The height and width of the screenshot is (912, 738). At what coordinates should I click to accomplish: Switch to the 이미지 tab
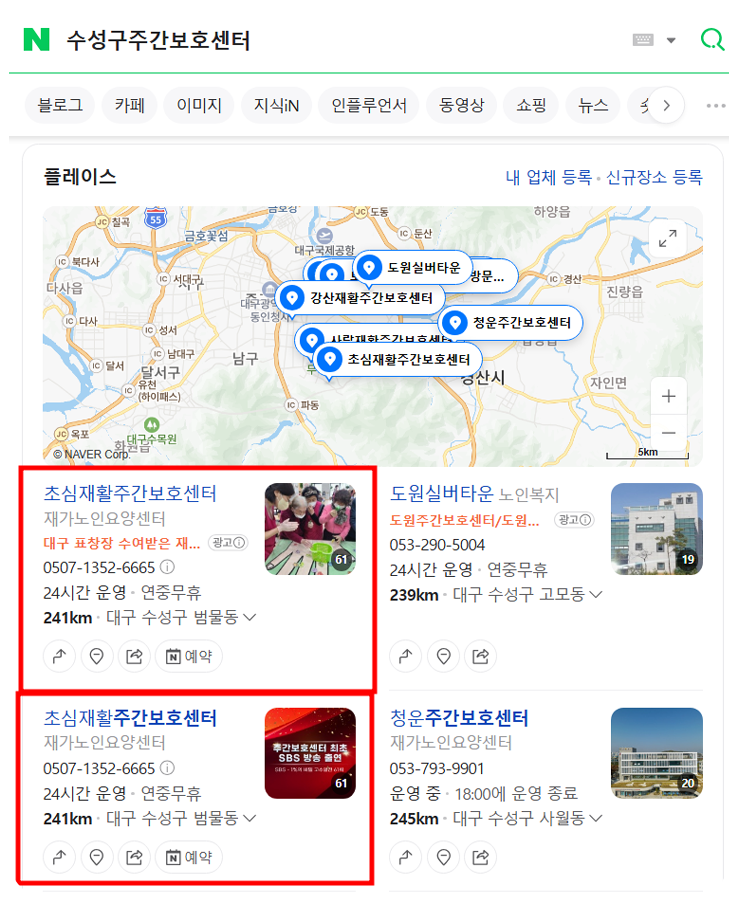pyautogui.click(x=198, y=104)
